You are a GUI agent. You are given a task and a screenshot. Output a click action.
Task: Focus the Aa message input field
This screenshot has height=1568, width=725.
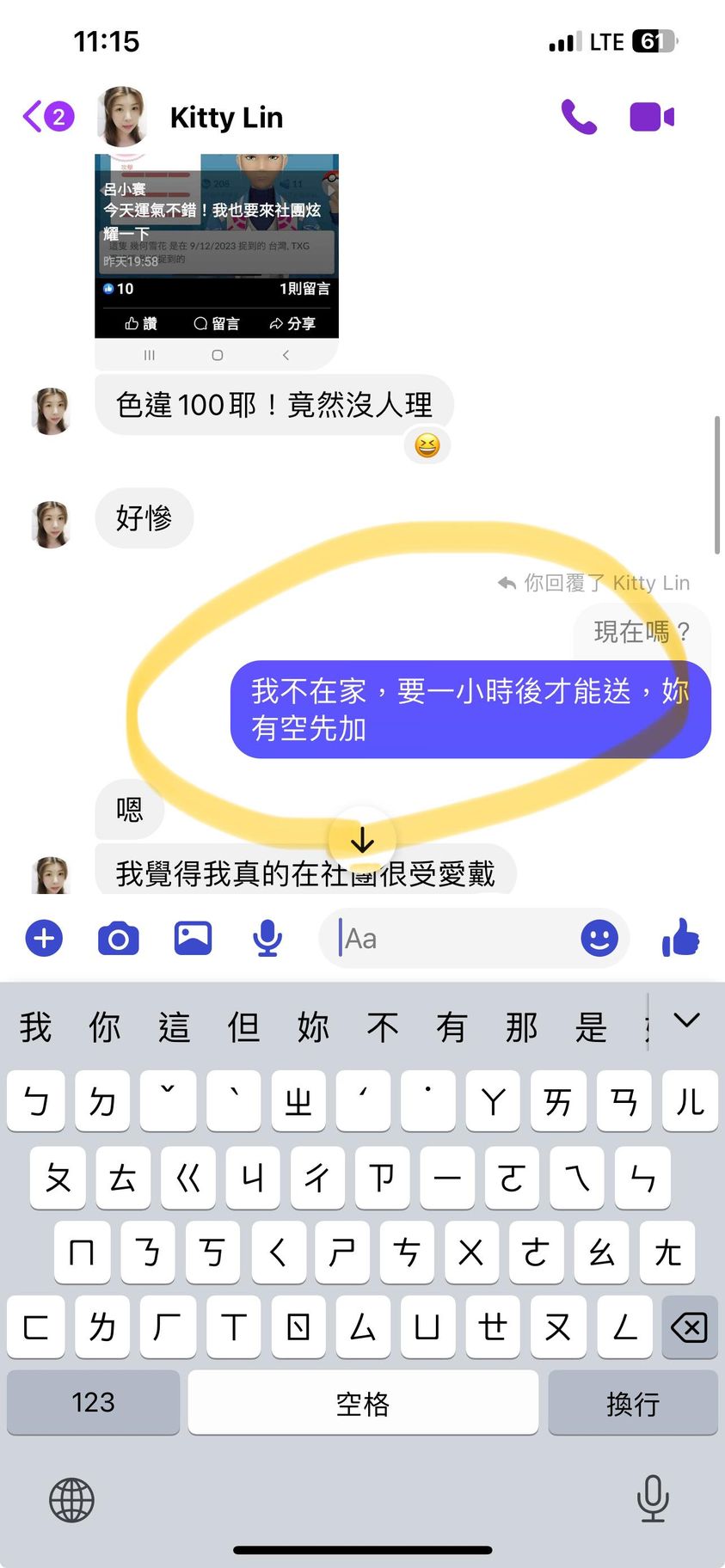[456, 939]
